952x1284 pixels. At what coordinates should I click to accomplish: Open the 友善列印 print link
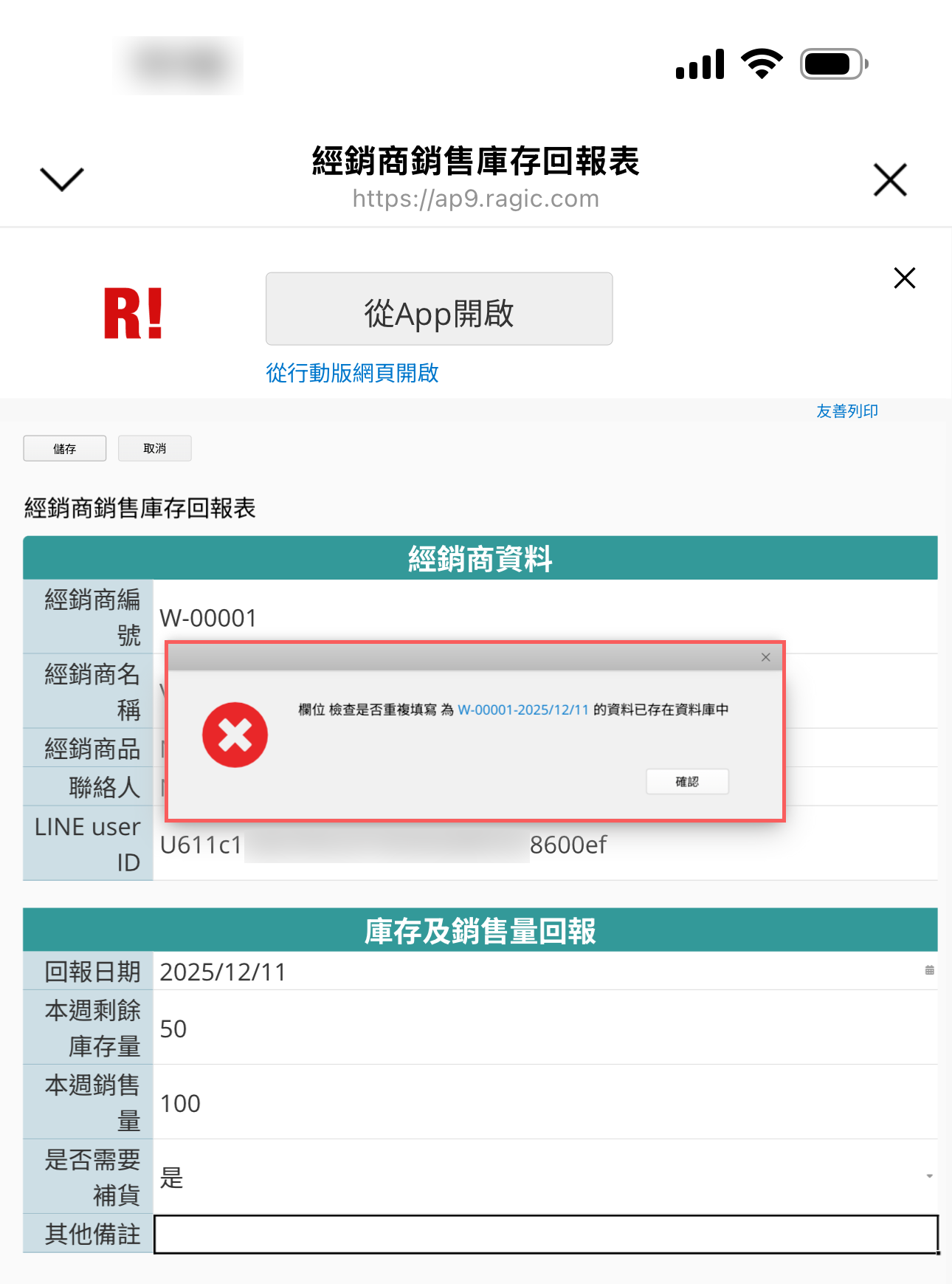(846, 411)
